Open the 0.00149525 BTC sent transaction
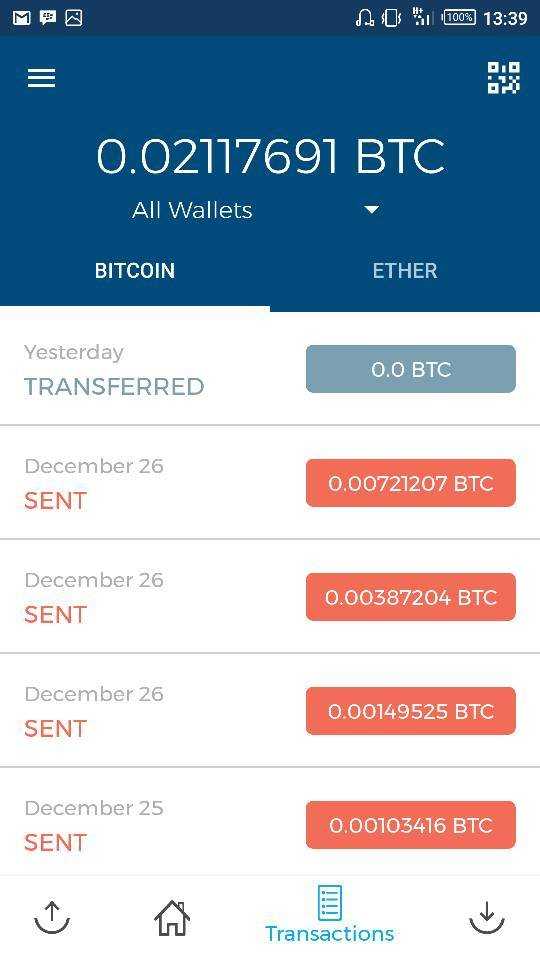The image size is (540, 960). pyautogui.click(x=270, y=710)
